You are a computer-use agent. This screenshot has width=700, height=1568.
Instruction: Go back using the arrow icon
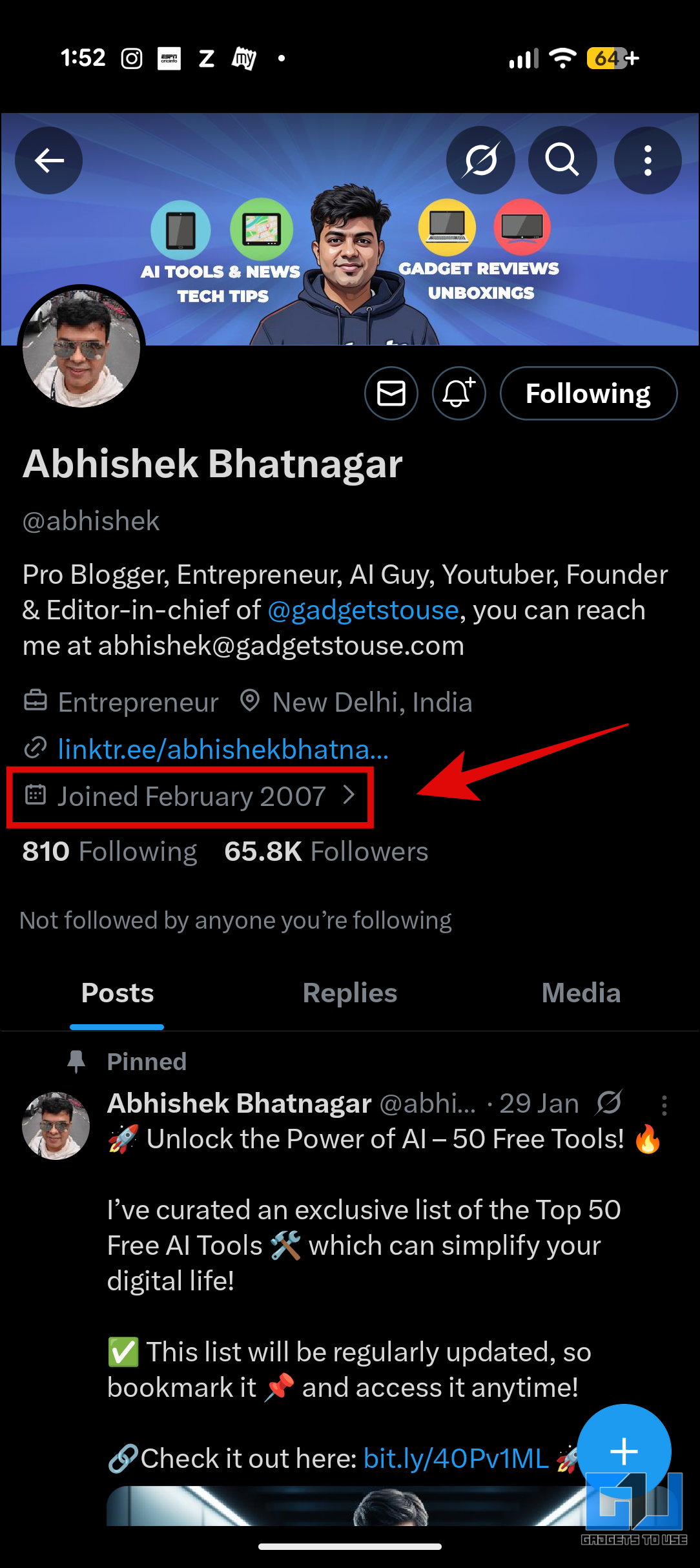click(x=49, y=160)
